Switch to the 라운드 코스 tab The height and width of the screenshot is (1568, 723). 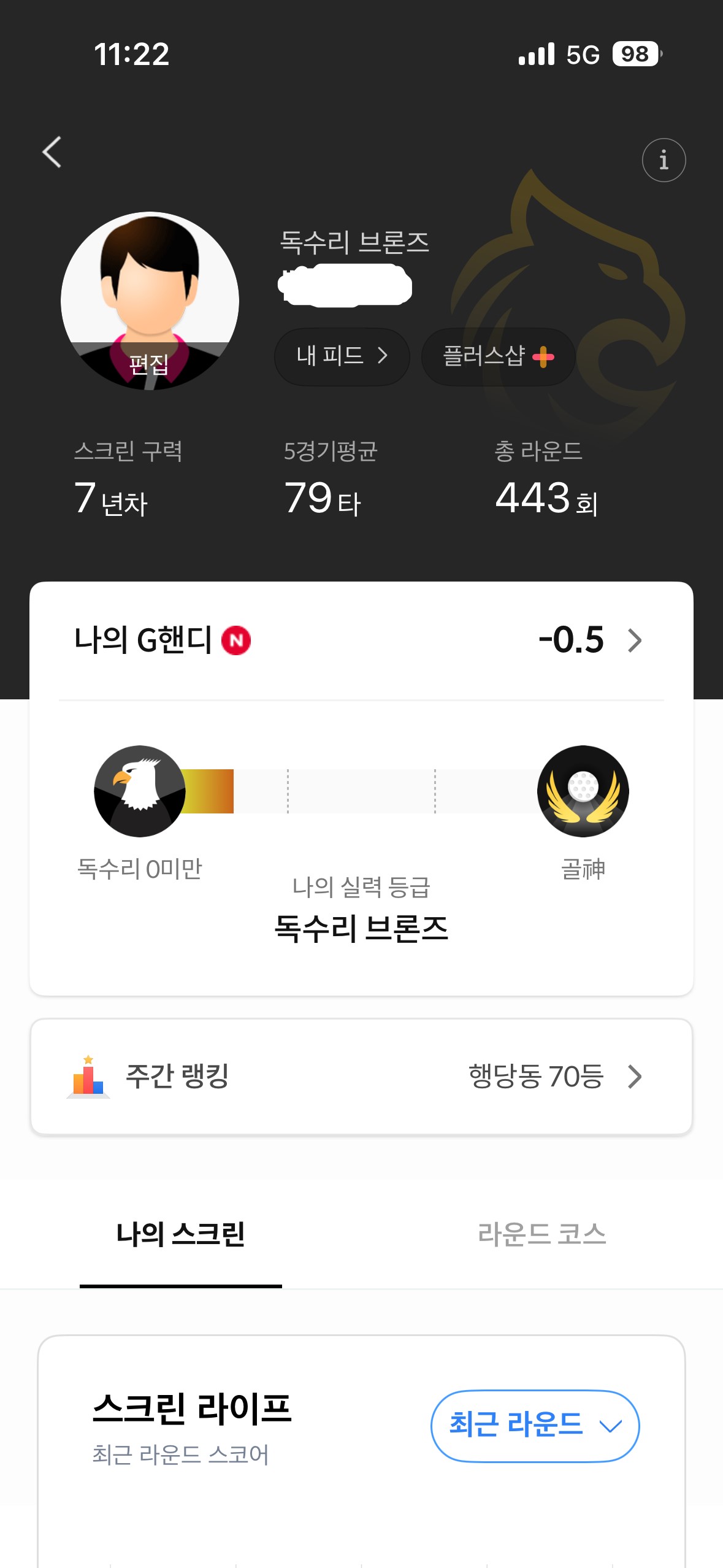541,1234
